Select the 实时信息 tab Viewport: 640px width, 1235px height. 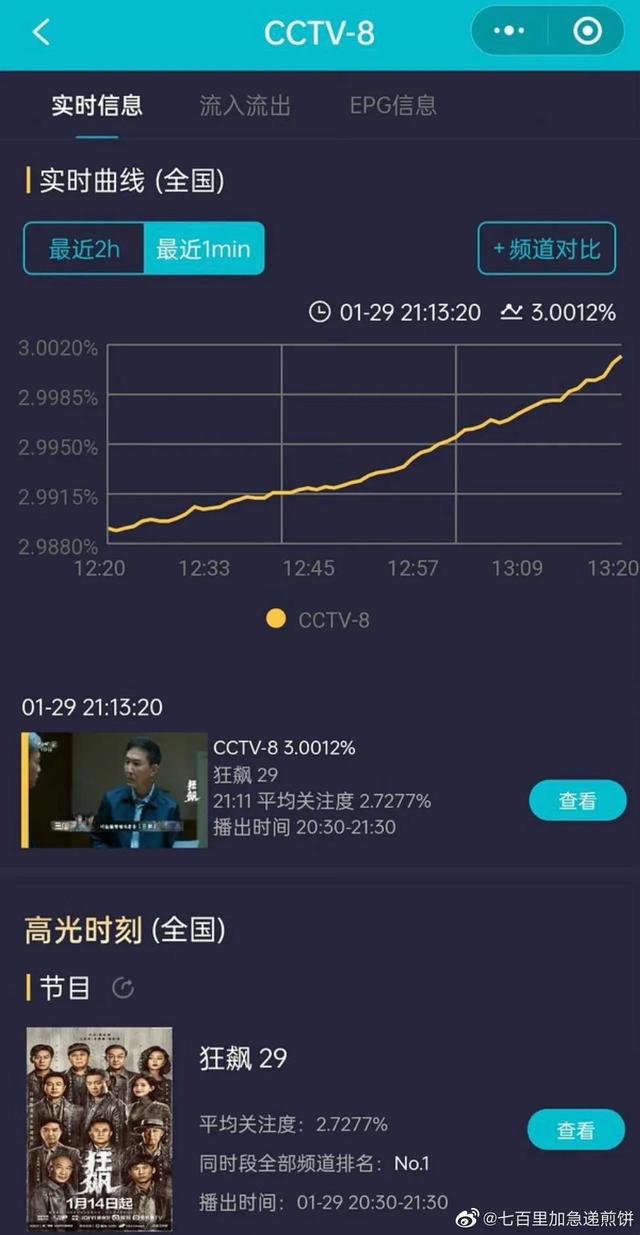click(x=97, y=105)
